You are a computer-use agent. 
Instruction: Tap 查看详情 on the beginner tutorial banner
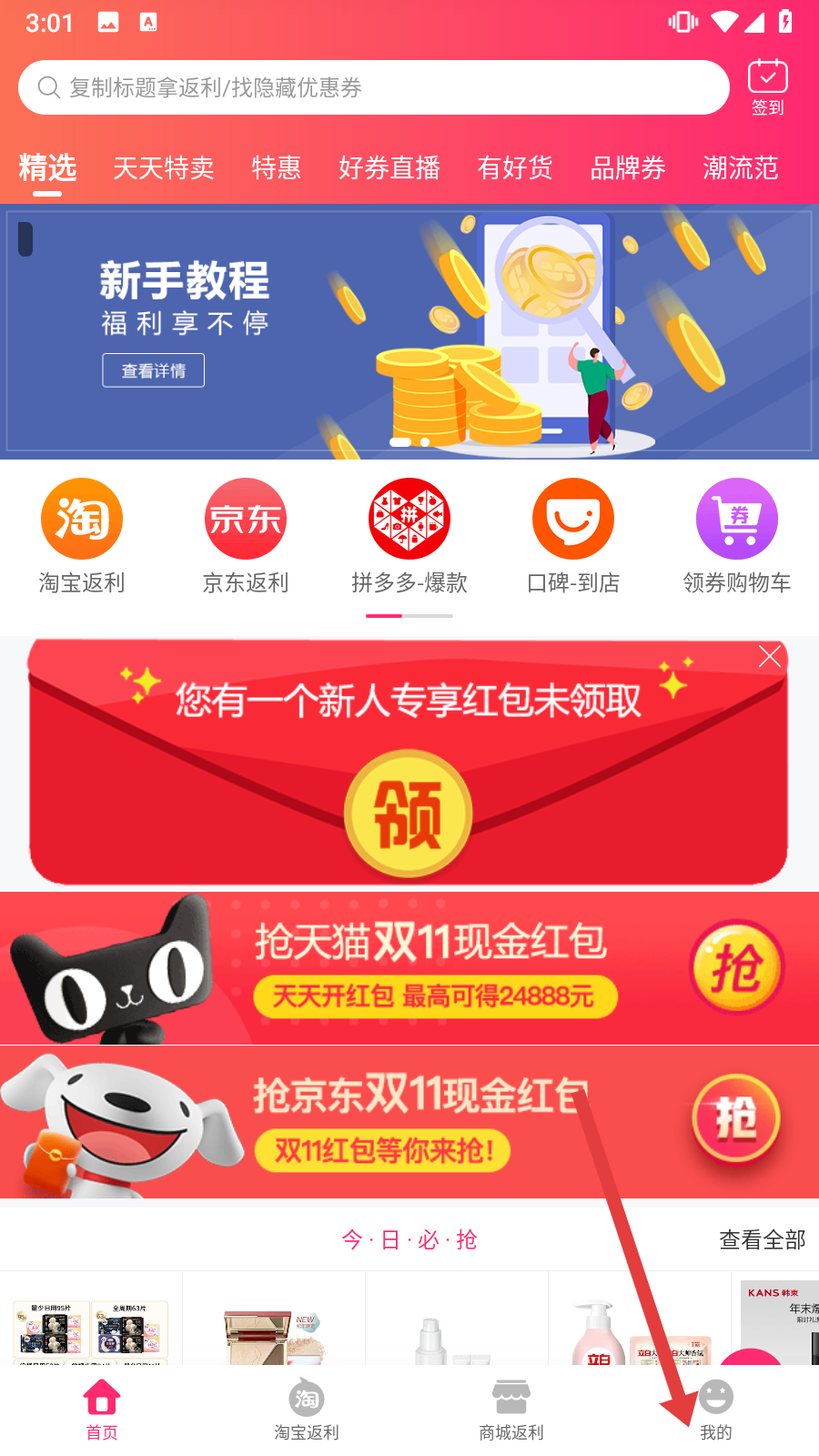(x=153, y=370)
